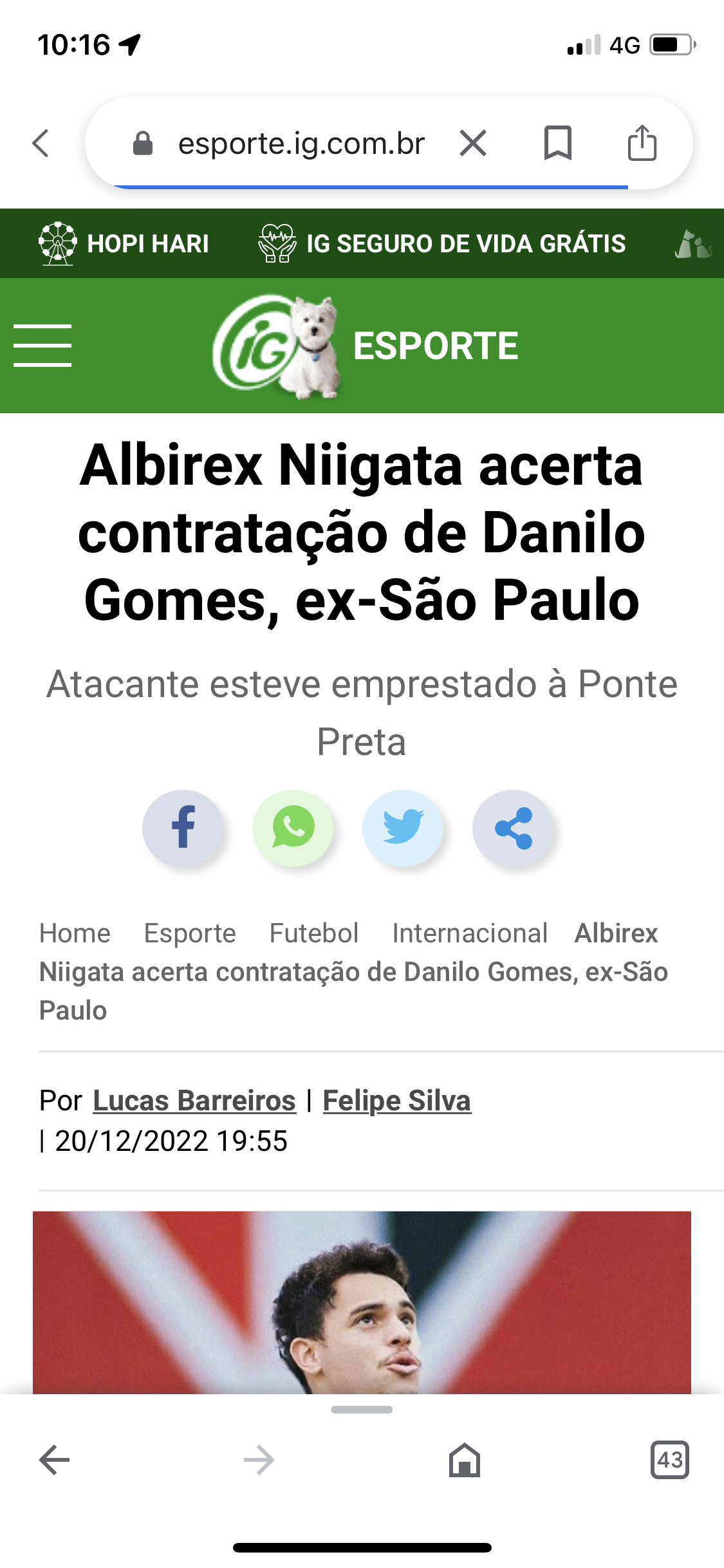Share the article on Facebook
Viewport: 724px width, 1568px height.
pyautogui.click(x=183, y=828)
